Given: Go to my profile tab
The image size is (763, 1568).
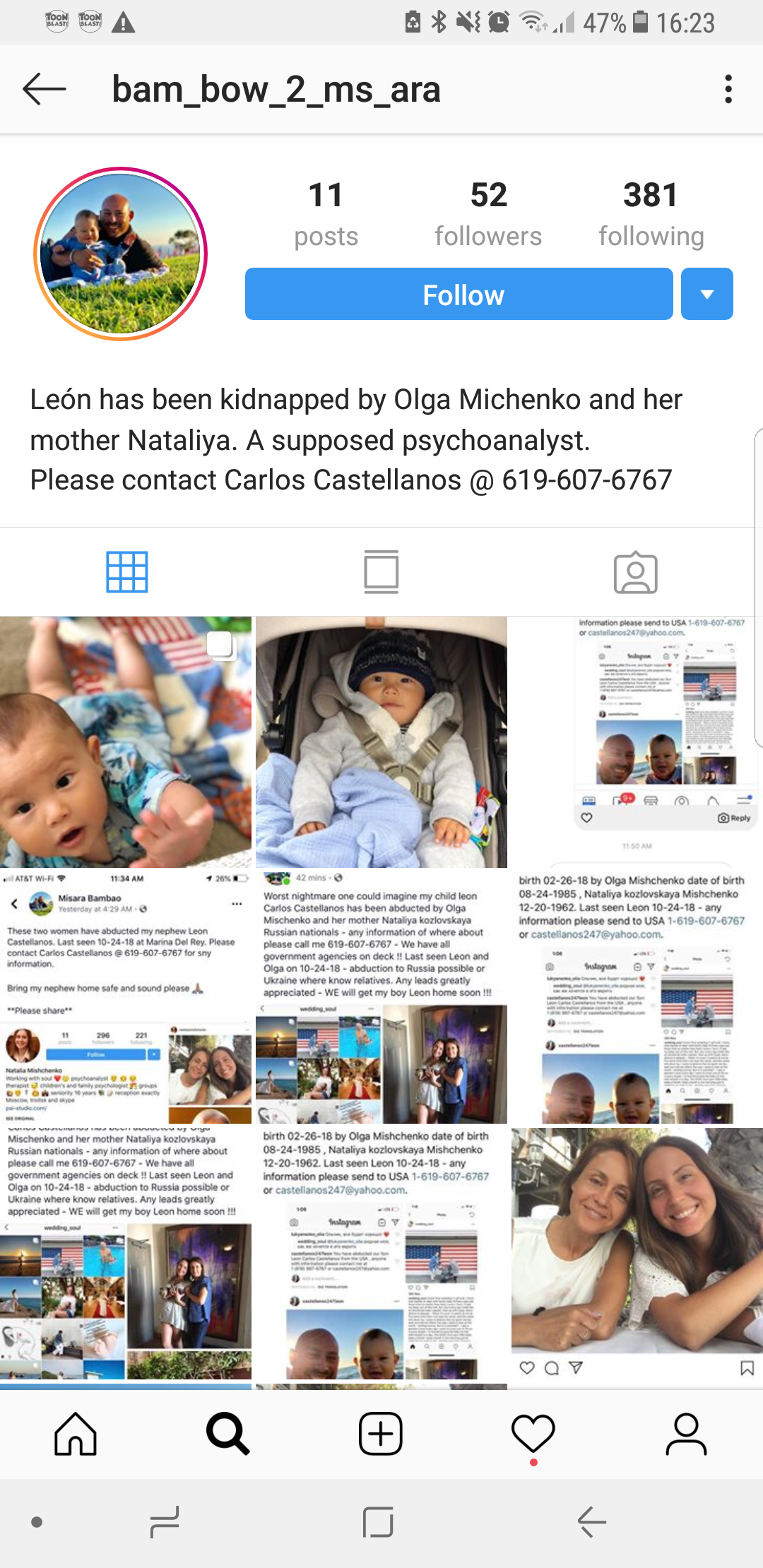Looking at the screenshot, I should pos(686,1434).
